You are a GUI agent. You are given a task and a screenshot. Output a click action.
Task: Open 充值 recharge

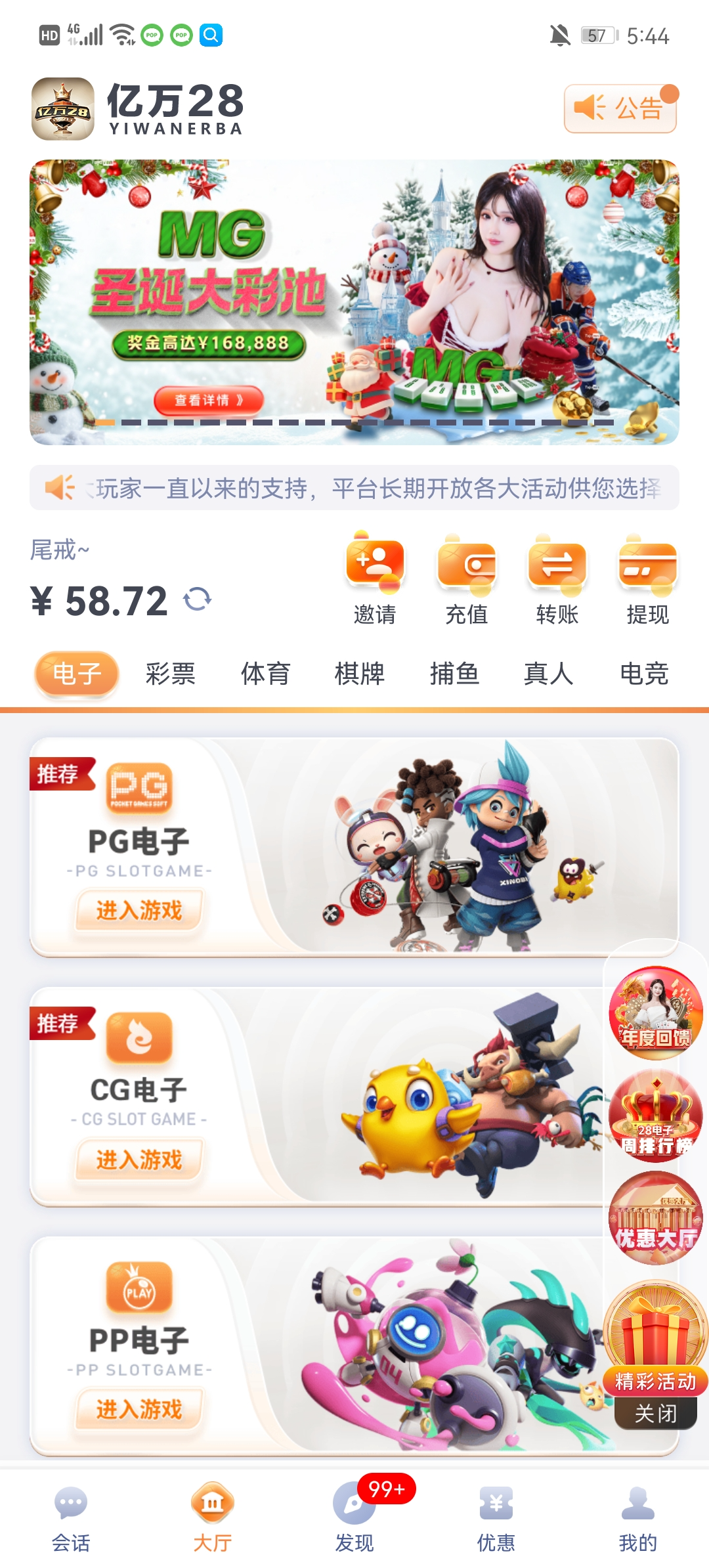point(466,578)
